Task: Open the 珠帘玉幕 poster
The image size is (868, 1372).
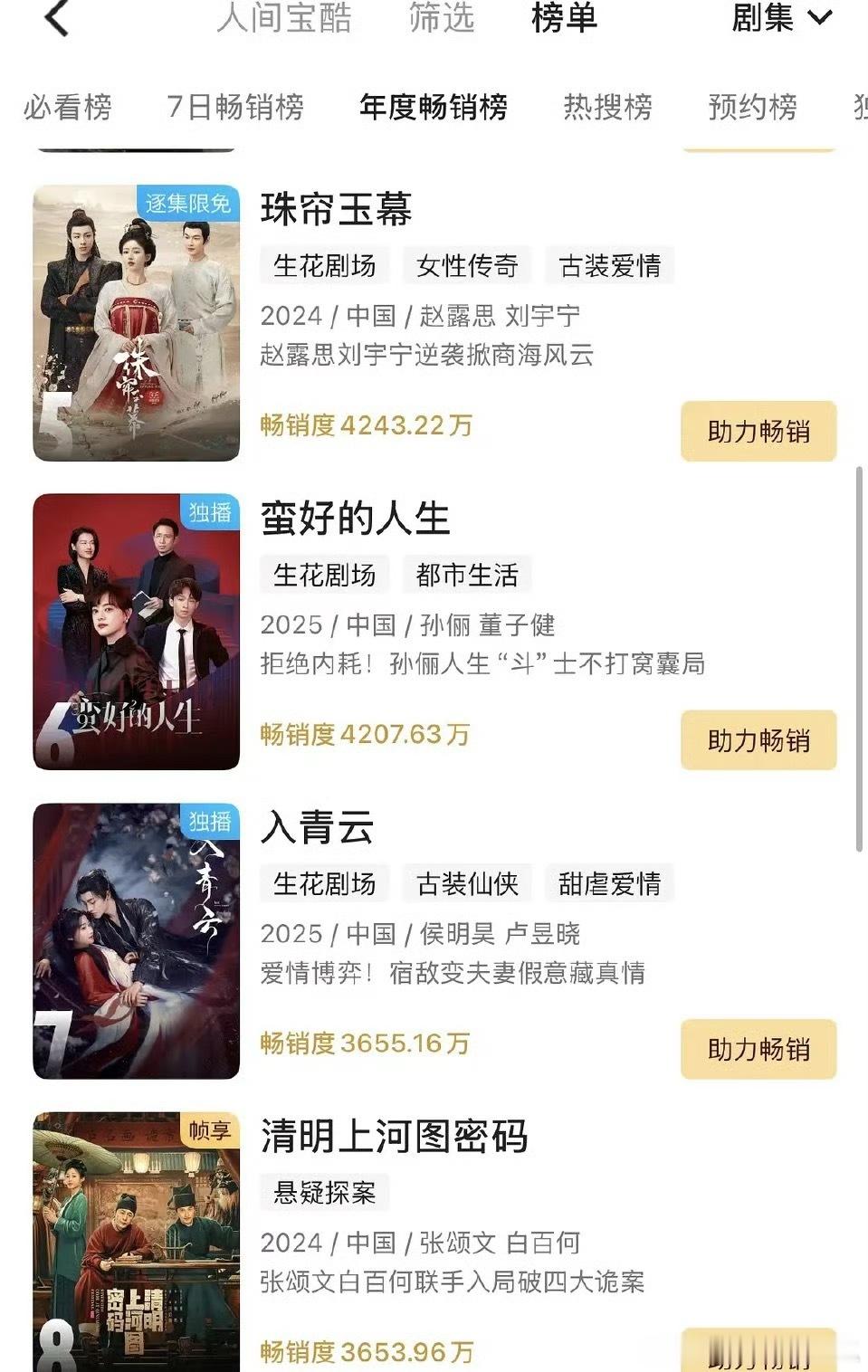Action: tap(137, 323)
